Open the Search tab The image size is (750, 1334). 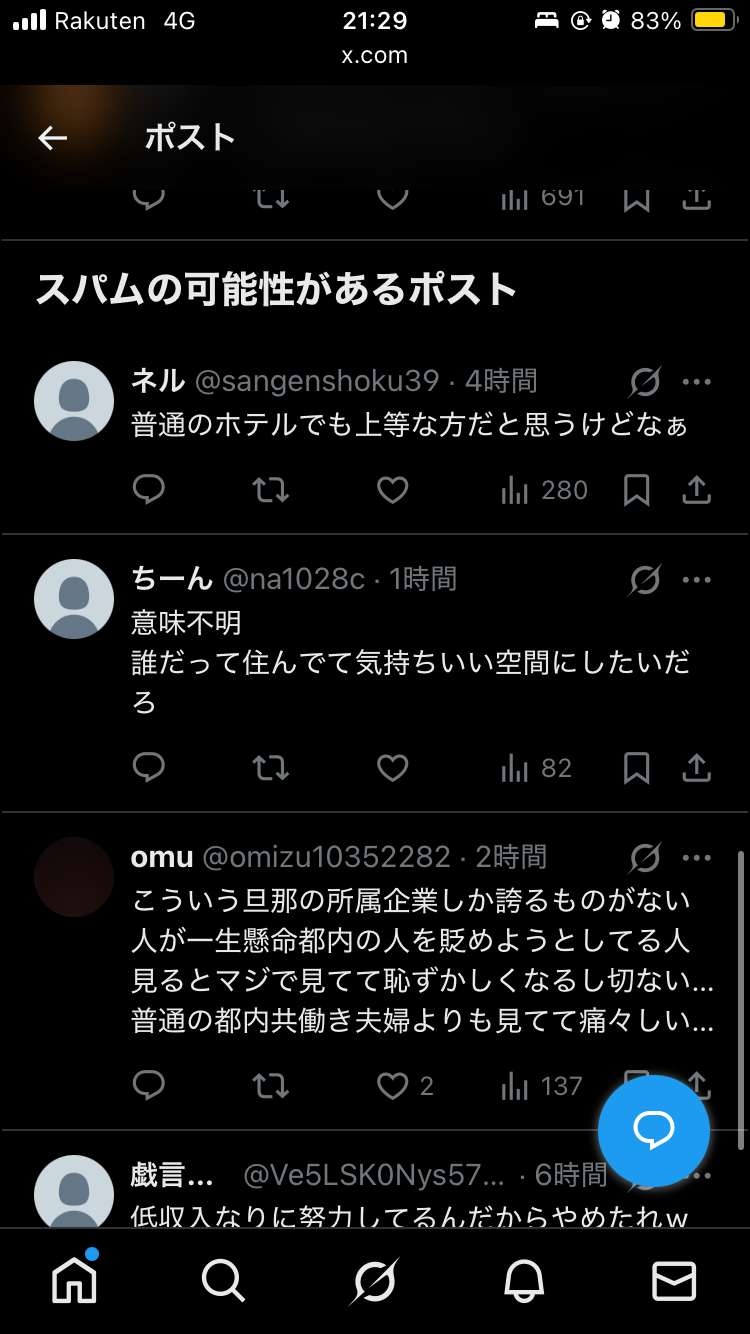[223, 1280]
